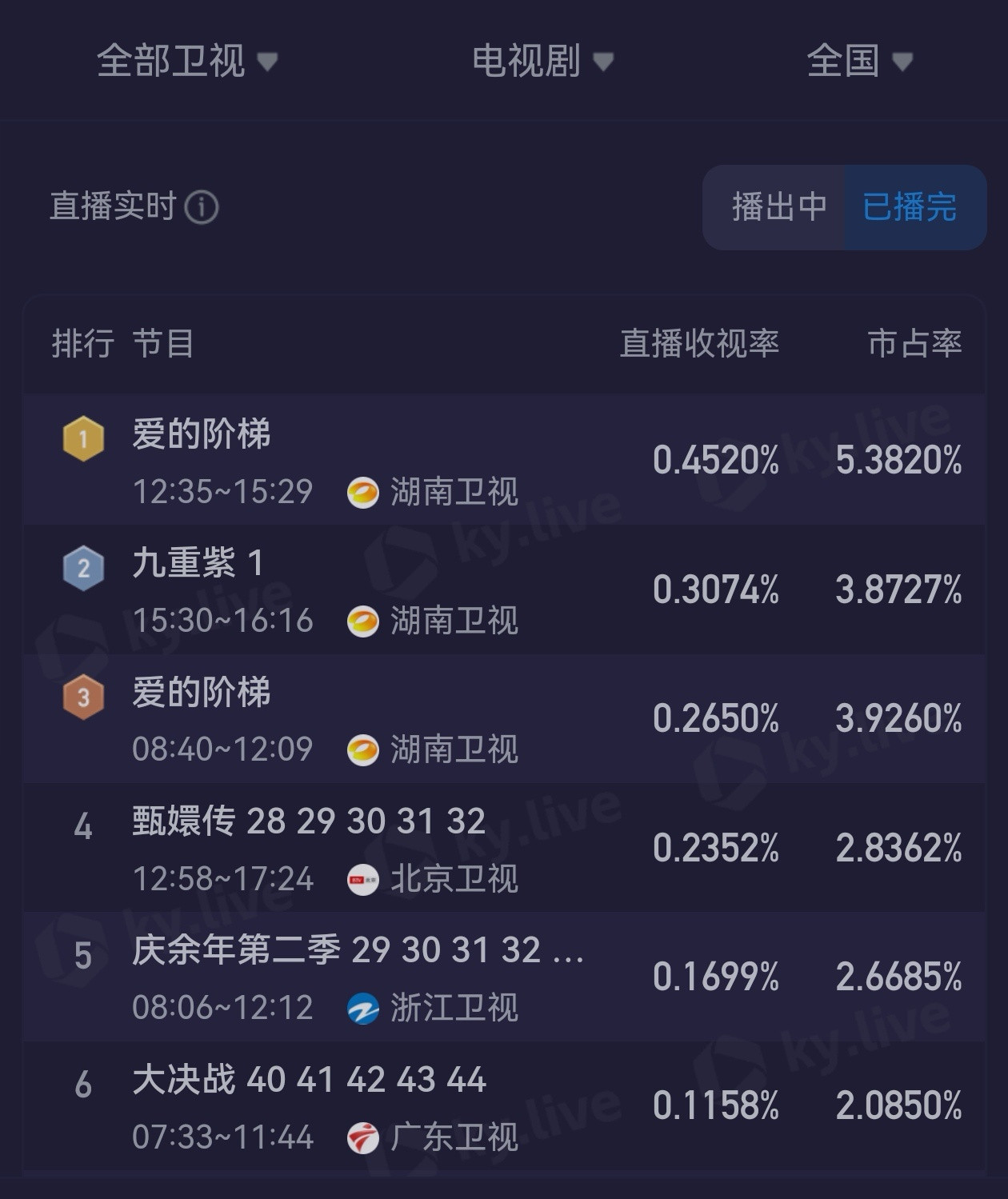Open the 全部卫视 channel dropdown
Screen dimensions: 1008x1199
[186, 61]
